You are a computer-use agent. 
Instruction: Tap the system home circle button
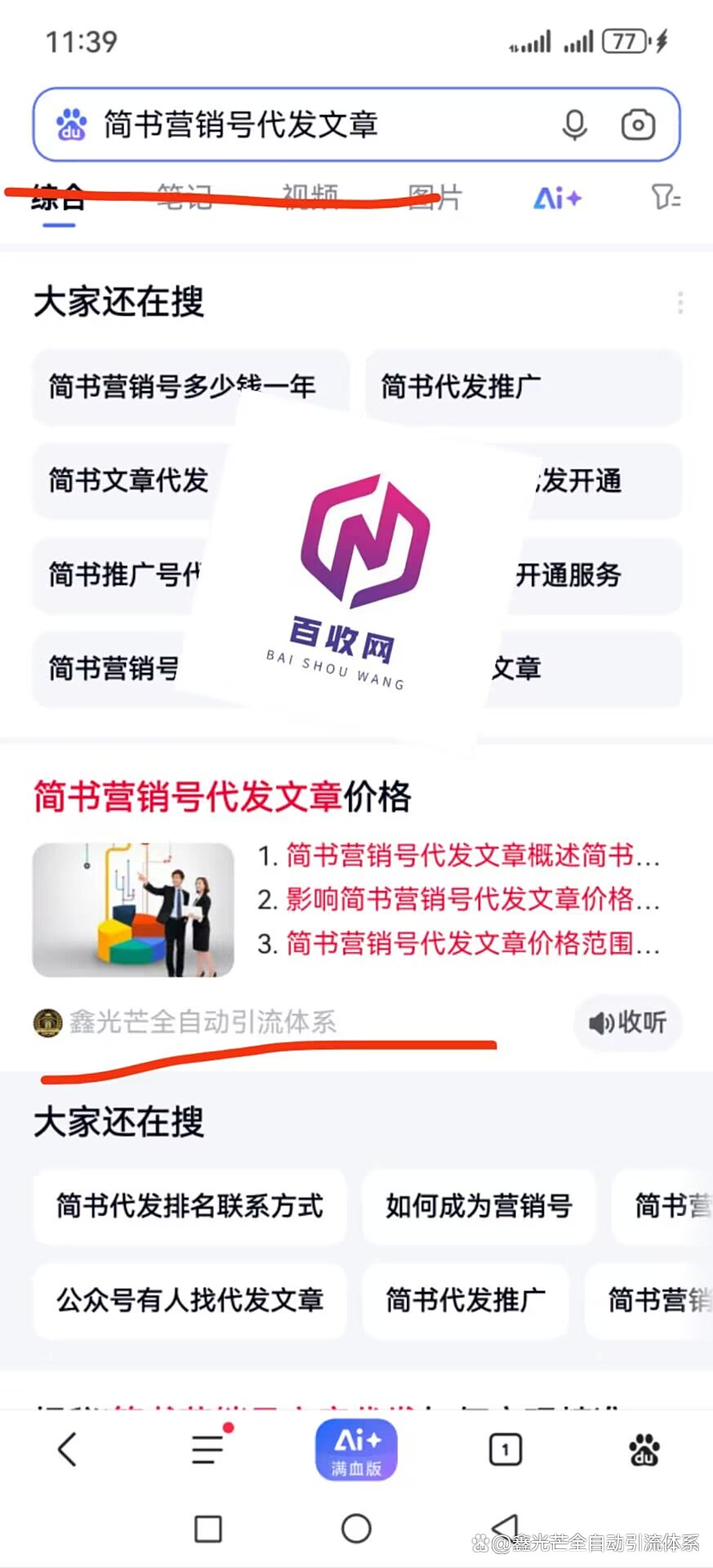pos(356,1528)
